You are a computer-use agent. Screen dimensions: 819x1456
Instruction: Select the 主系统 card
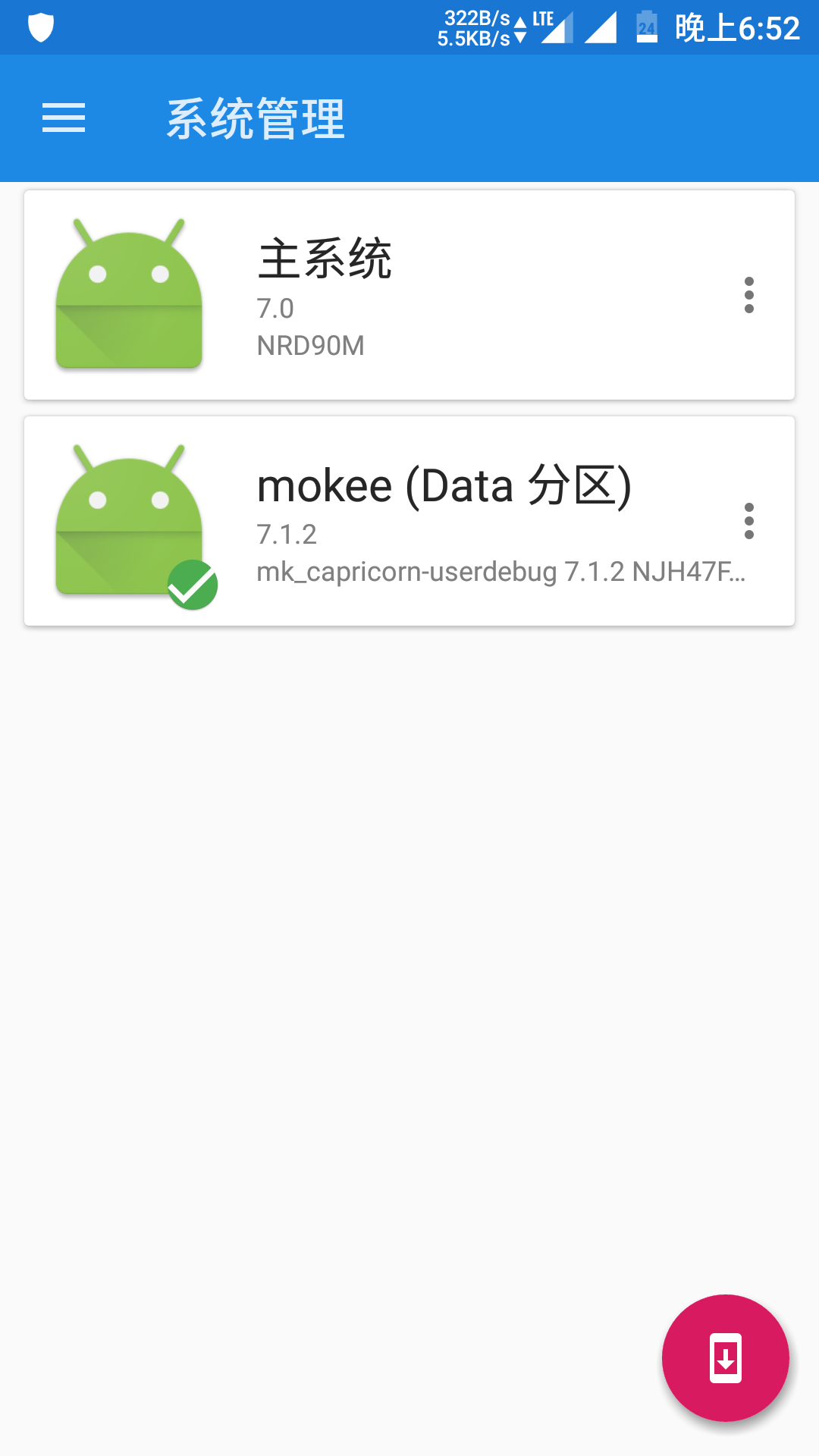pyautogui.click(x=409, y=295)
